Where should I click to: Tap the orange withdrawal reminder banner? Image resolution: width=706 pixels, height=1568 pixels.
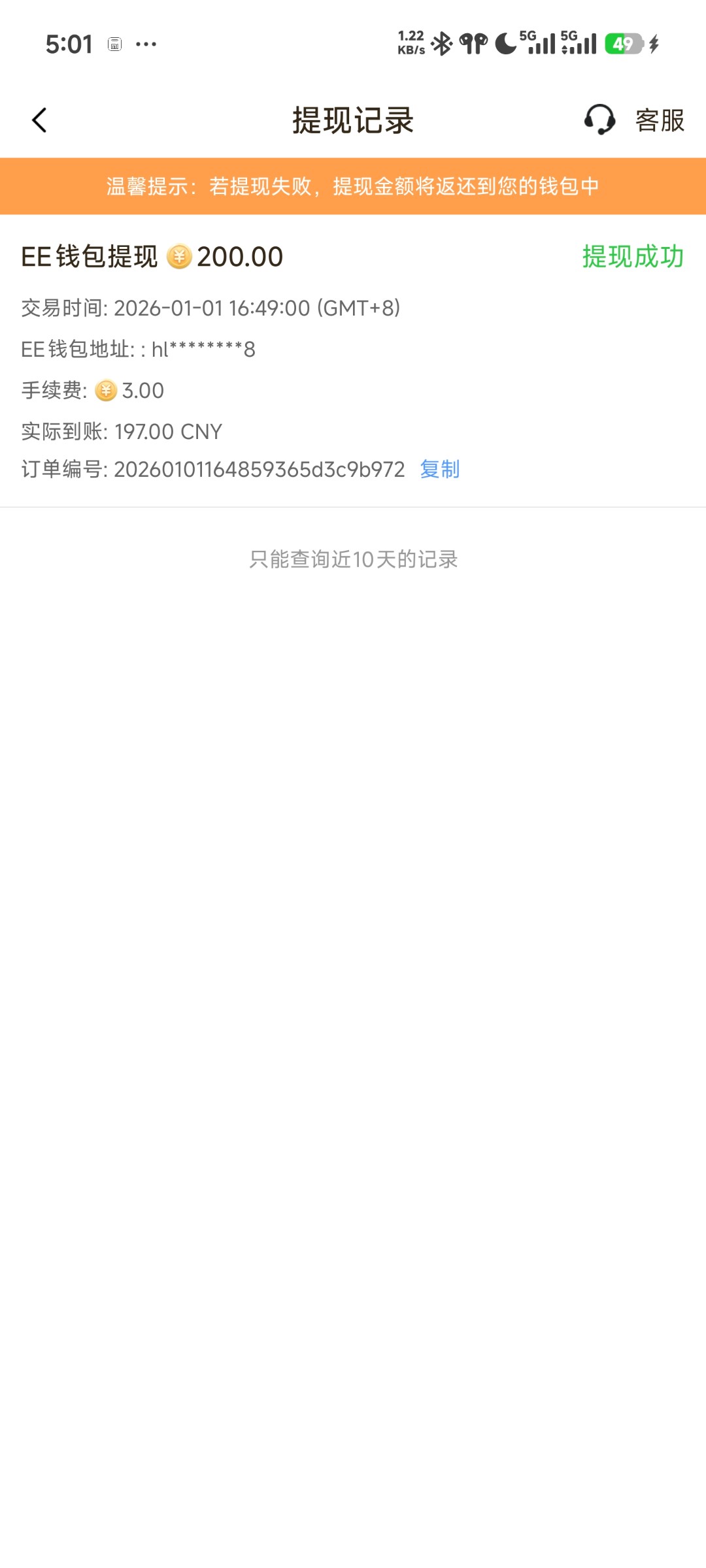pyautogui.click(x=353, y=186)
